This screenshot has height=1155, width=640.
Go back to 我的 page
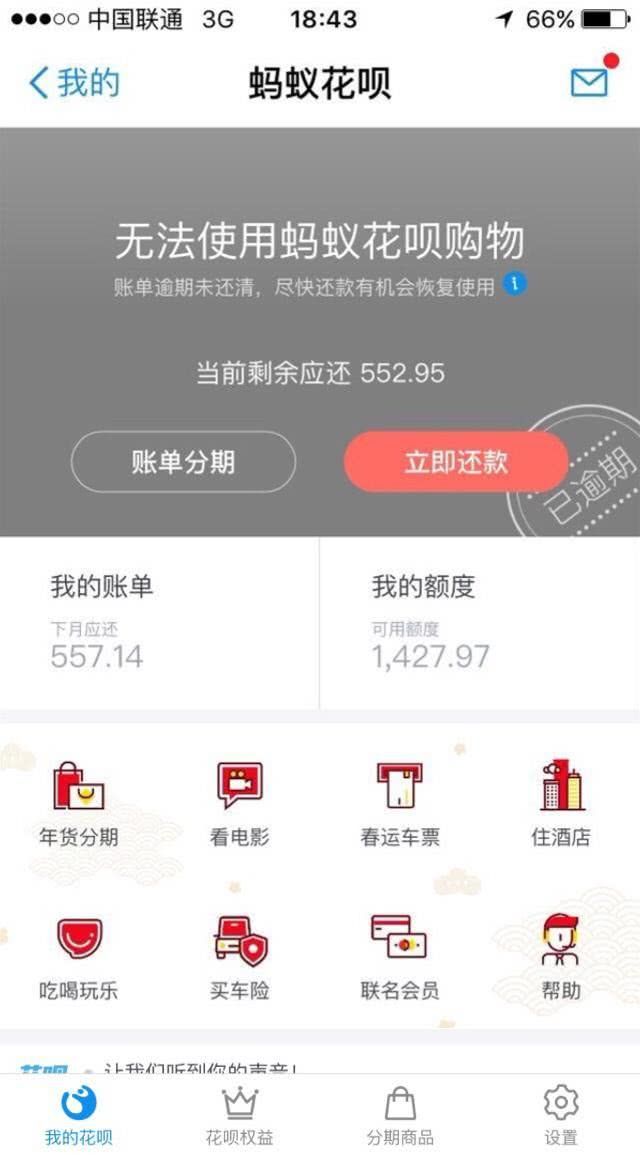[74, 82]
